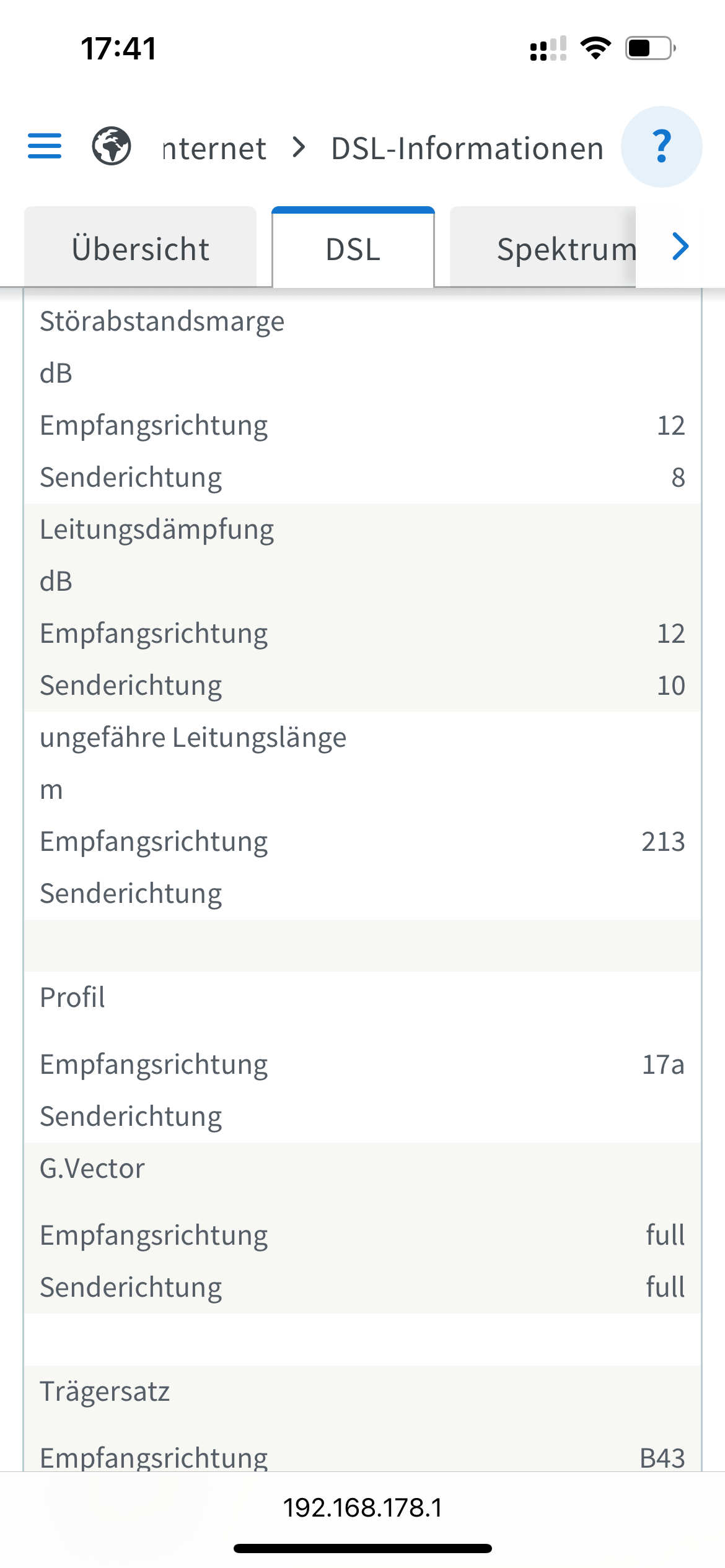Go back to the Internet breadcrumb

pos(214,149)
